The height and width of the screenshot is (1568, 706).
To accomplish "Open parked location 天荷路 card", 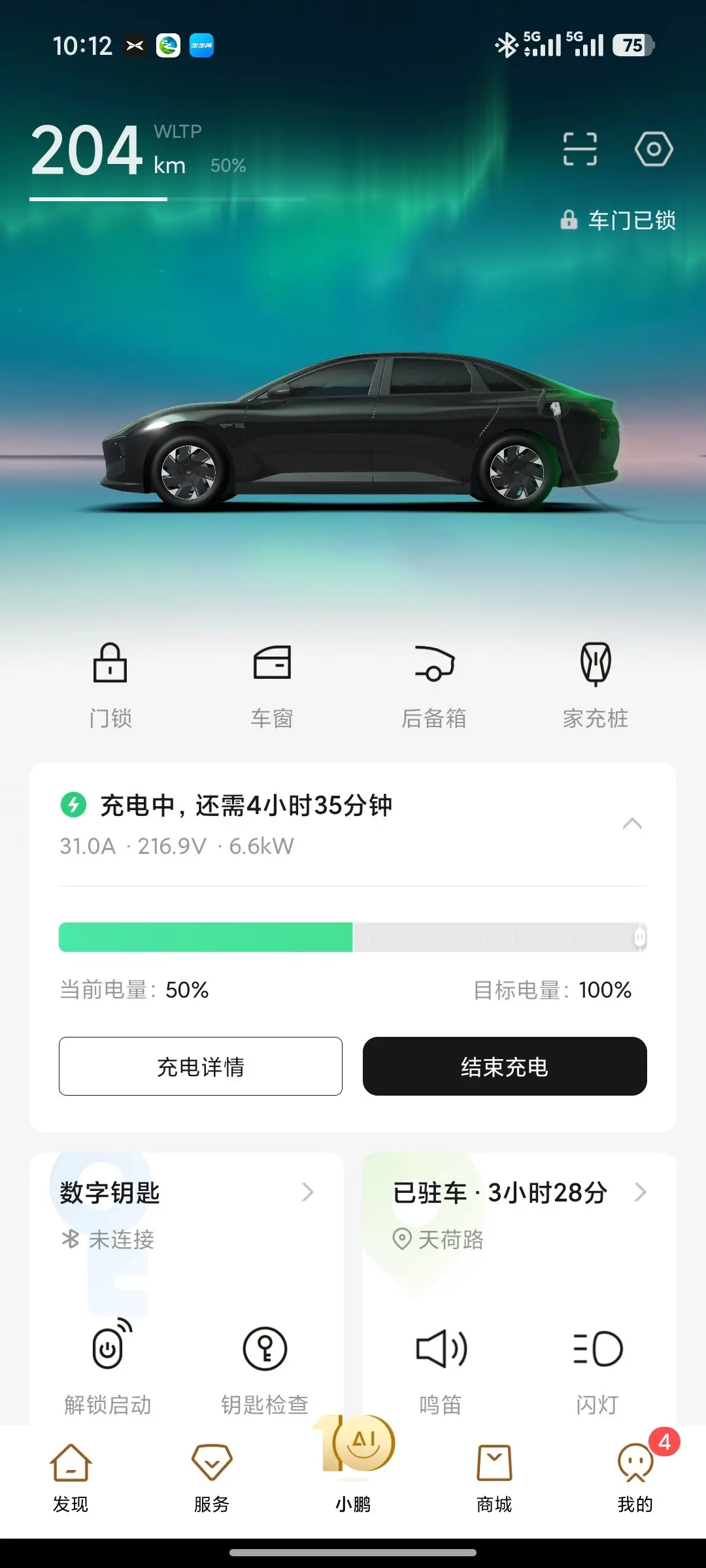I will click(x=519, y=1215).
